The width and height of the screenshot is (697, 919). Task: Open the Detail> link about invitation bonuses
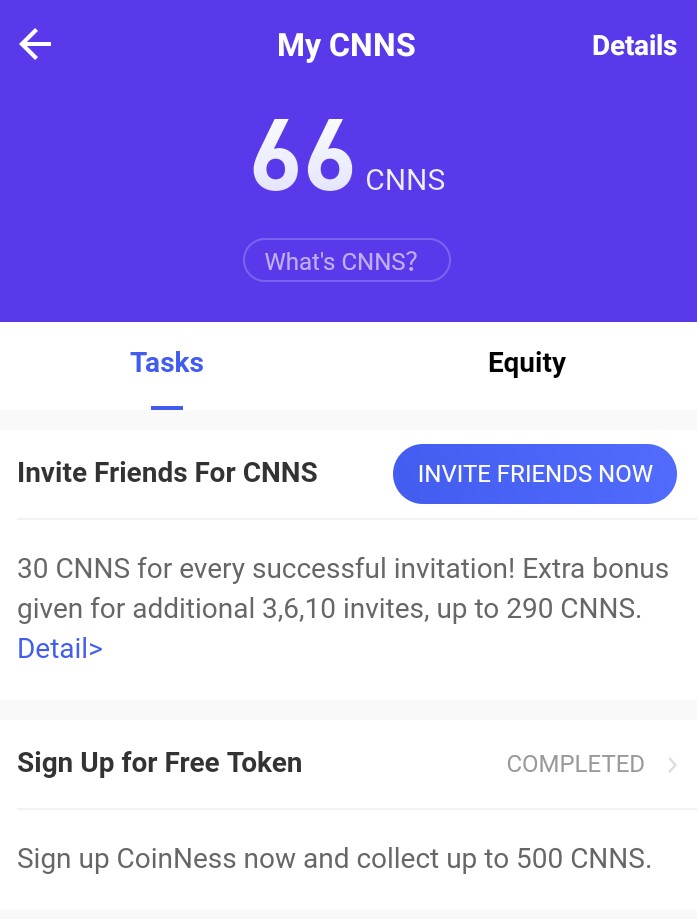60,649
